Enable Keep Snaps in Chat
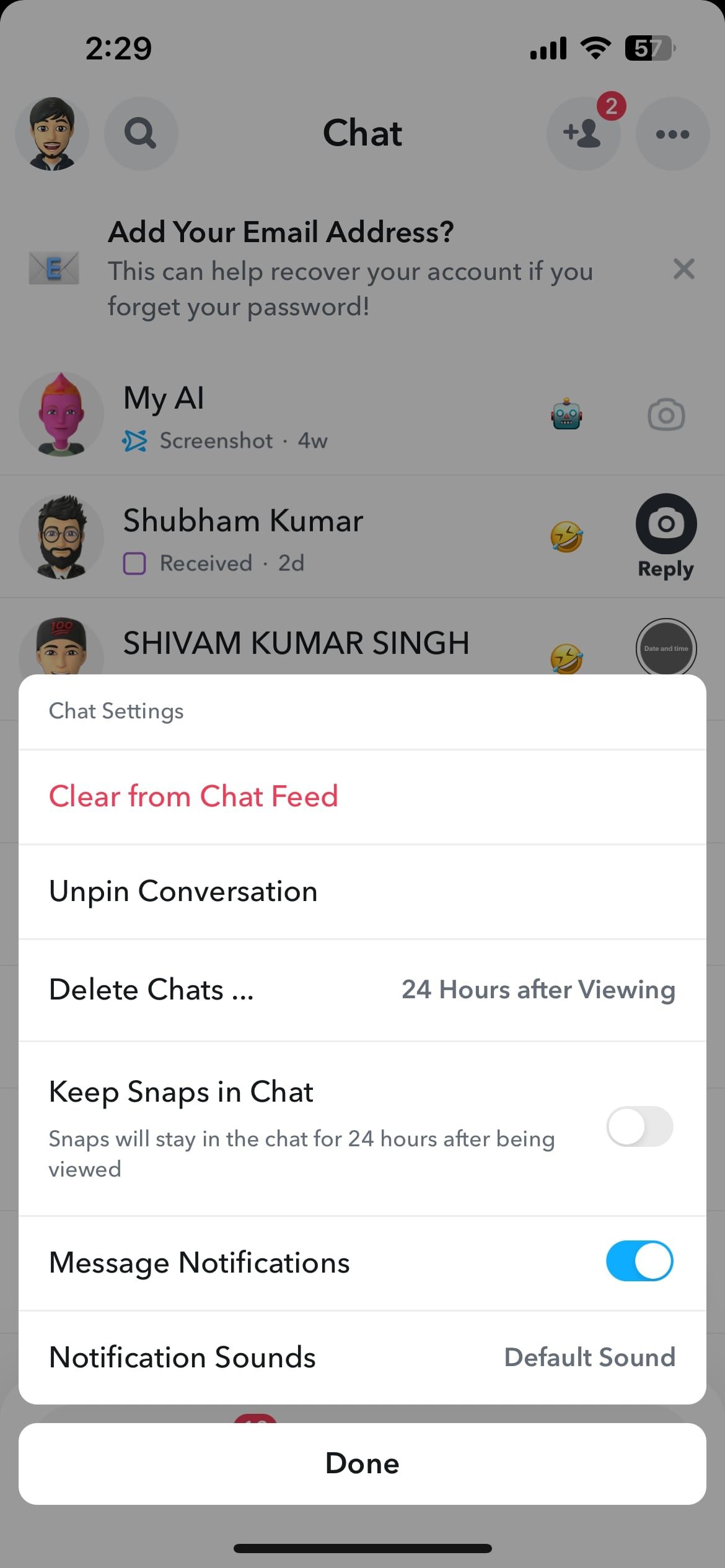This screenshot has height=1568, width=725. coord(639,1126)
